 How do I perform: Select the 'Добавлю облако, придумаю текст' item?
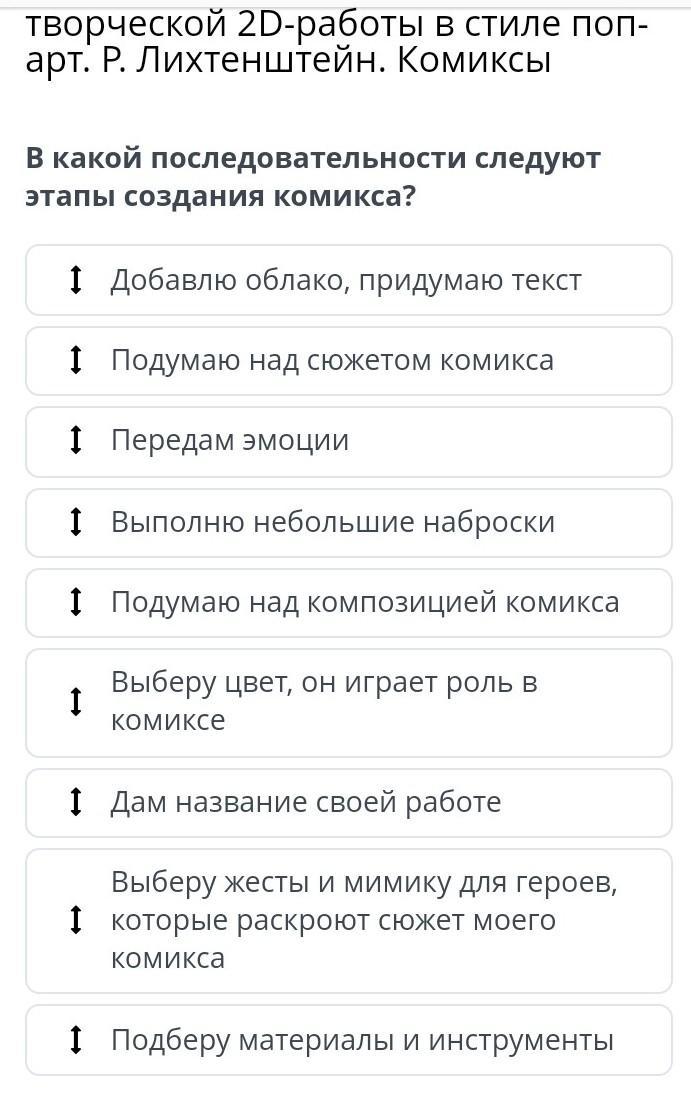349,280
